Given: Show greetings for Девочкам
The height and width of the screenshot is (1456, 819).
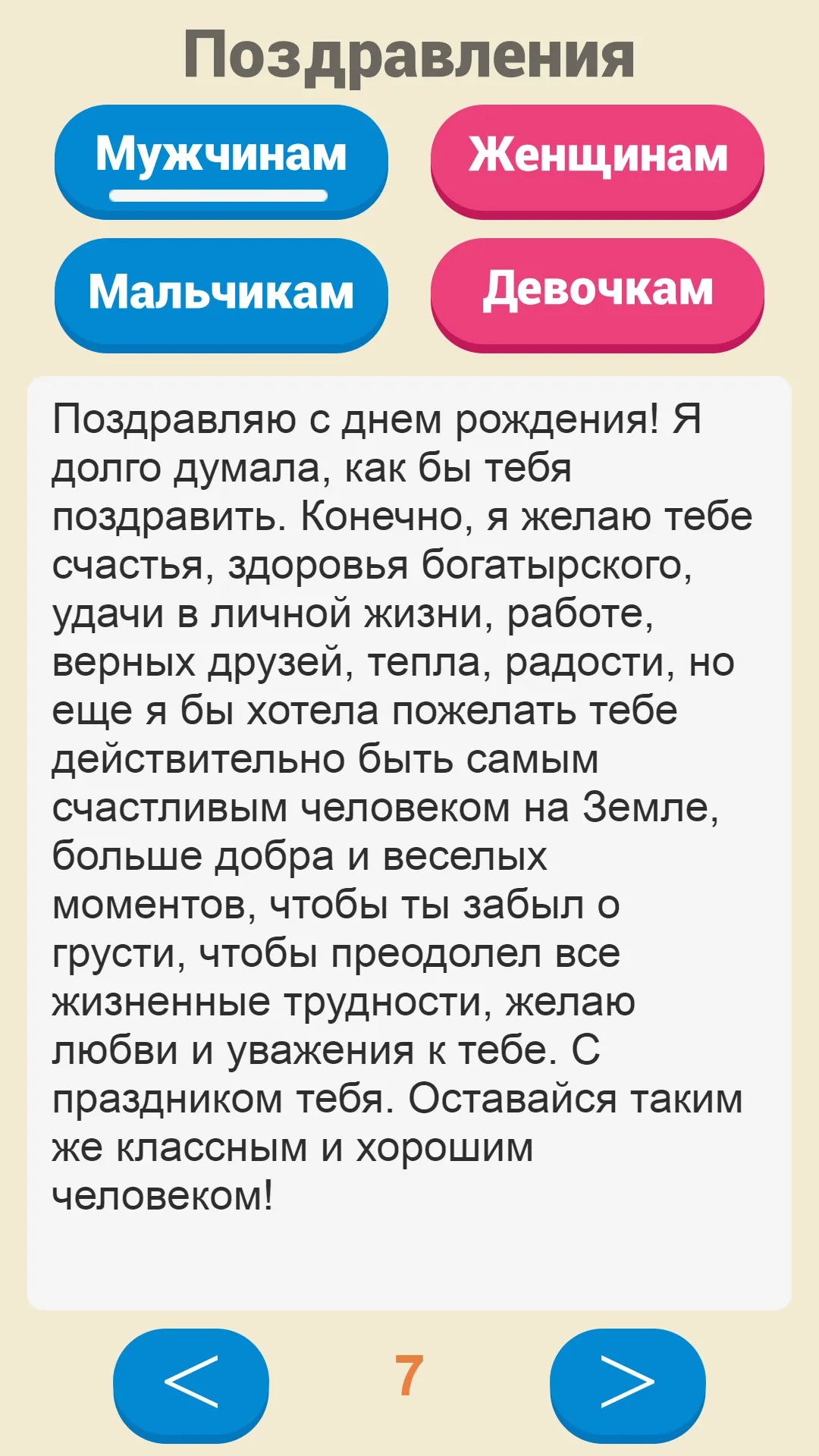Looking at the screenshot, I should pos(598,295).
